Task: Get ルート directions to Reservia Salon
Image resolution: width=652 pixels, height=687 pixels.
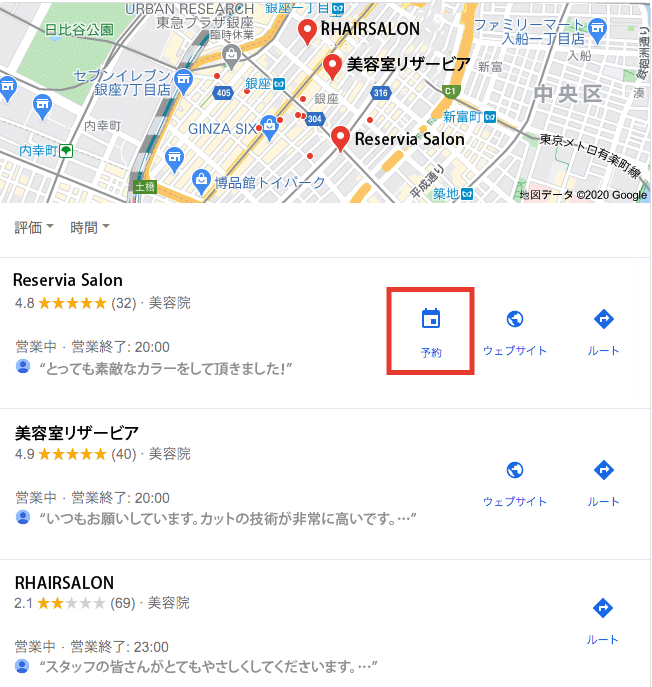Action: click(603, 332)
